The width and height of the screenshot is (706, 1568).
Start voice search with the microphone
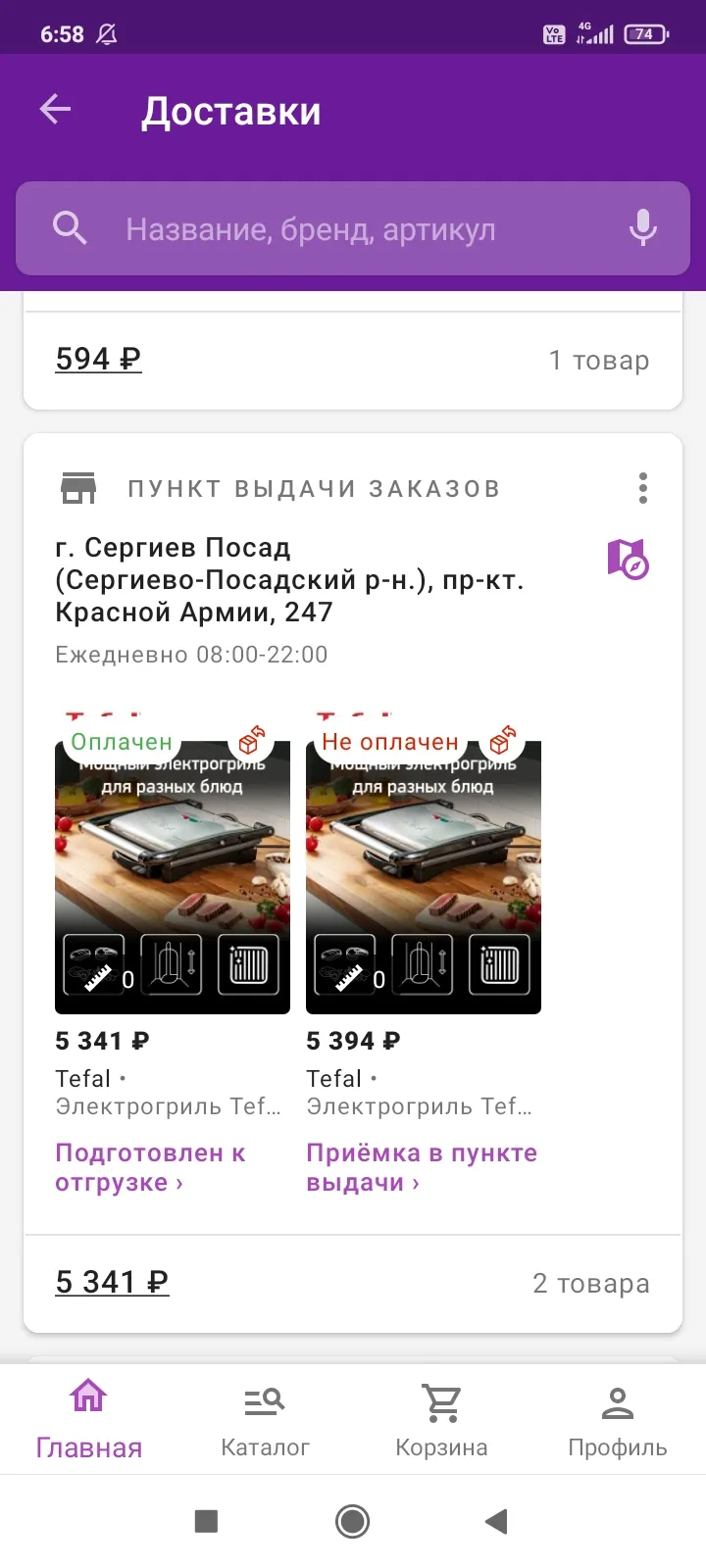coord(643,228)
